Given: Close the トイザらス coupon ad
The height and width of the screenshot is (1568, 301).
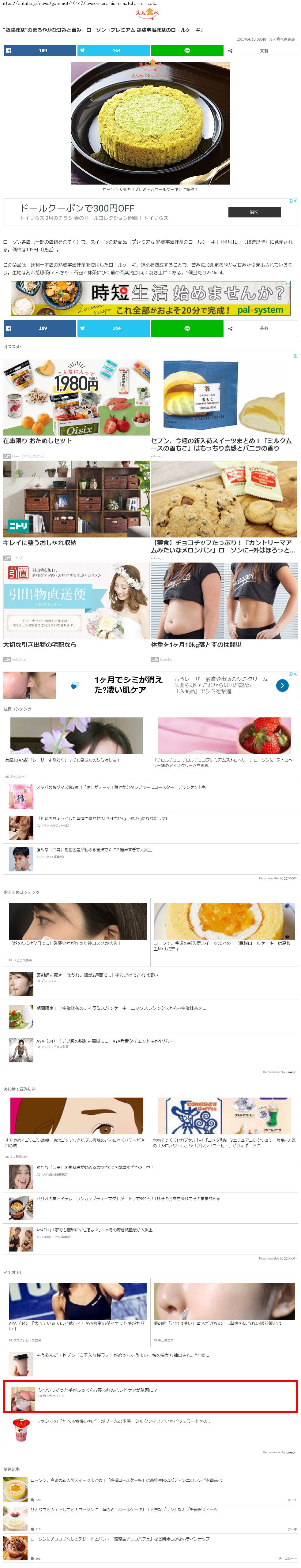Looking at the screenshot, I should pos(295,200).
